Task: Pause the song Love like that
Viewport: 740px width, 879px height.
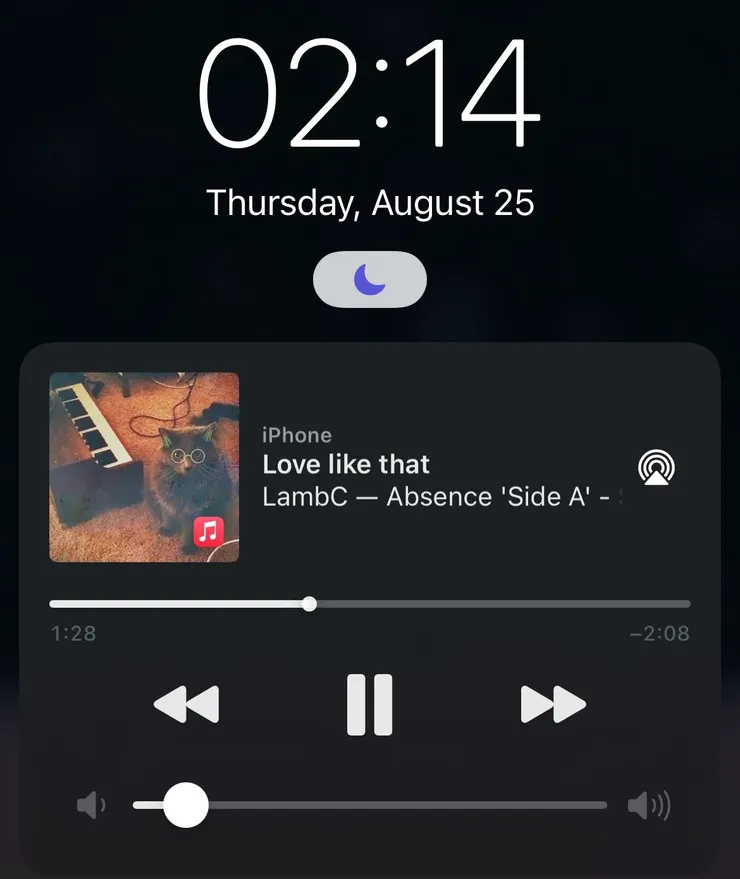Action: pyautogui.click(x=369, y=705)
